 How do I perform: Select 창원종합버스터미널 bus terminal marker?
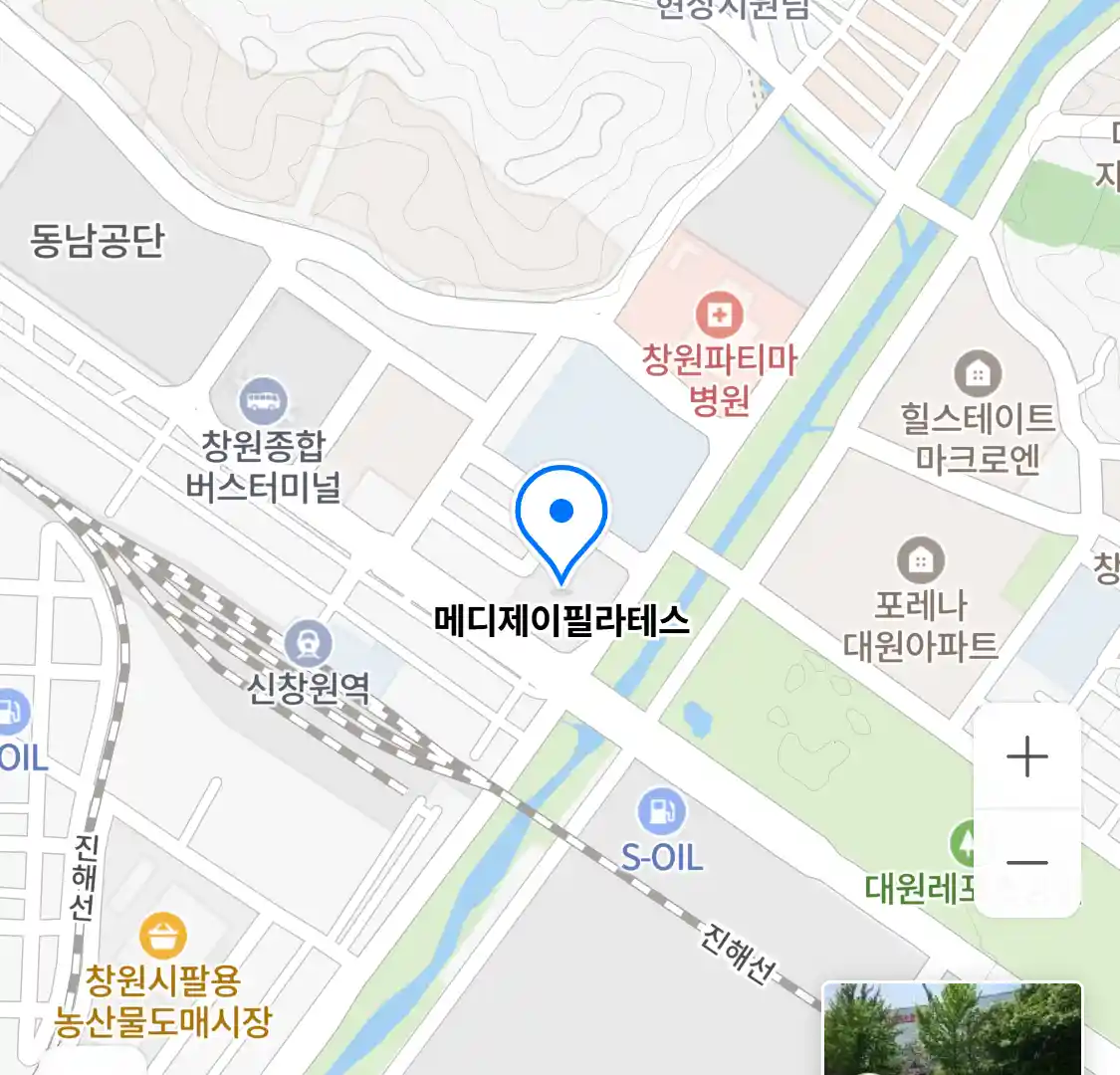point(263,402)
